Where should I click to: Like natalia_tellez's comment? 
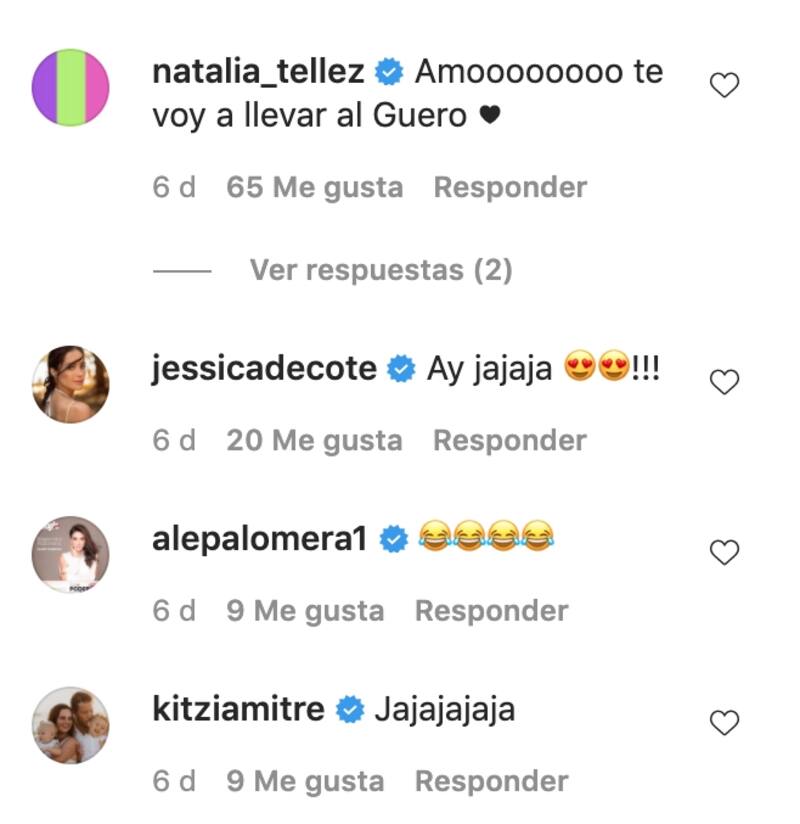click(x=723, y=86)
